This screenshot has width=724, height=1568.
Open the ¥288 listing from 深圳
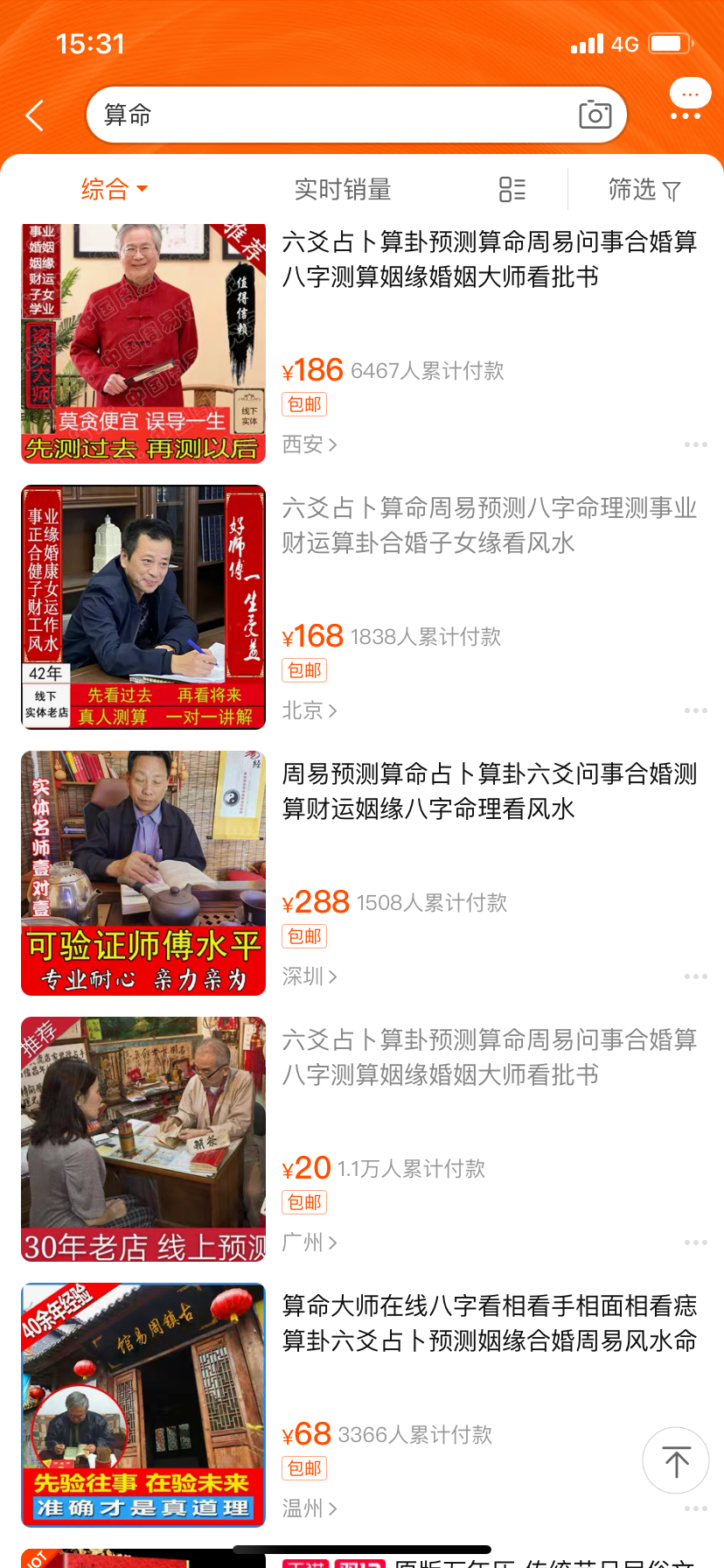(x=488, y=791)
